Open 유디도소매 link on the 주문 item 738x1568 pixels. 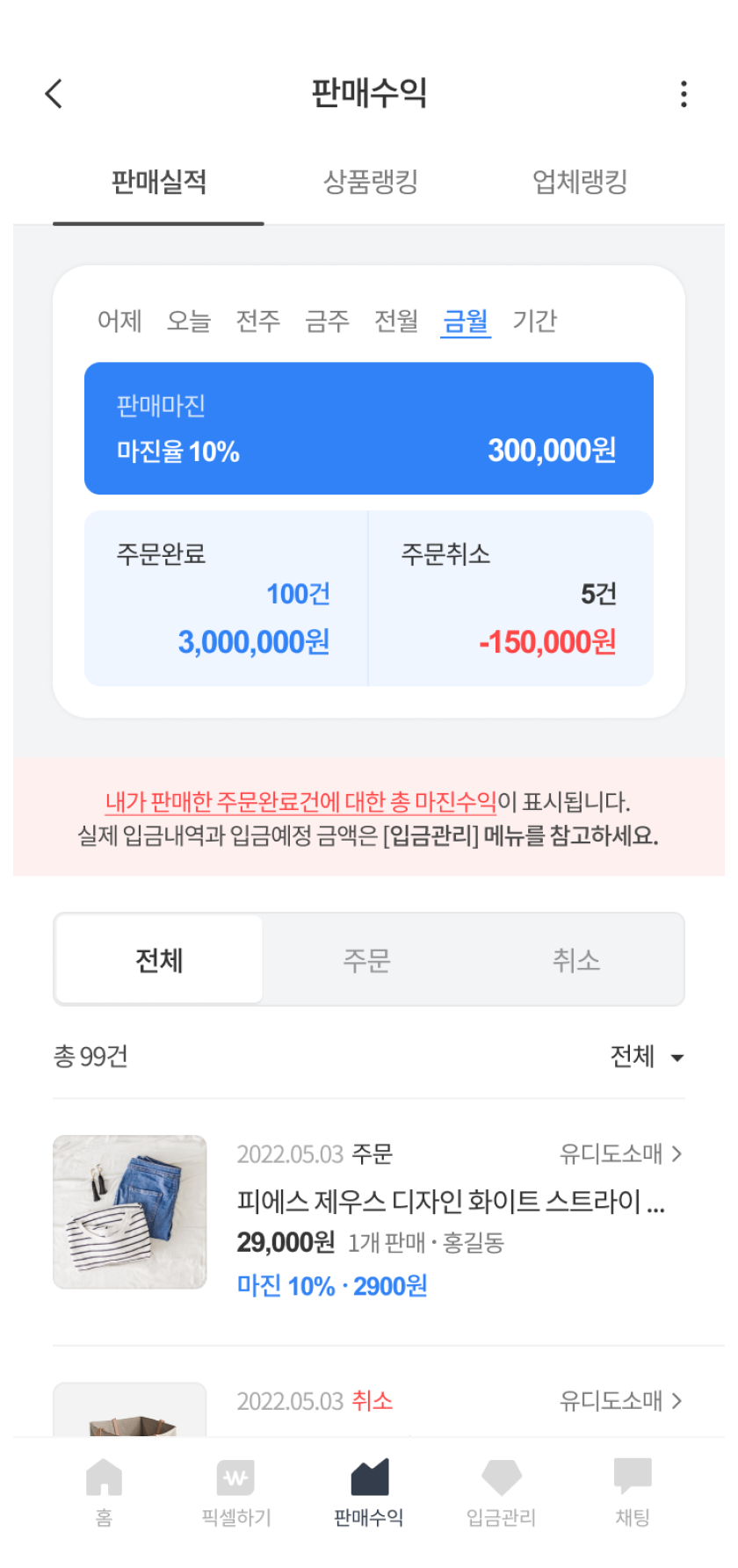pos(621,1153)
